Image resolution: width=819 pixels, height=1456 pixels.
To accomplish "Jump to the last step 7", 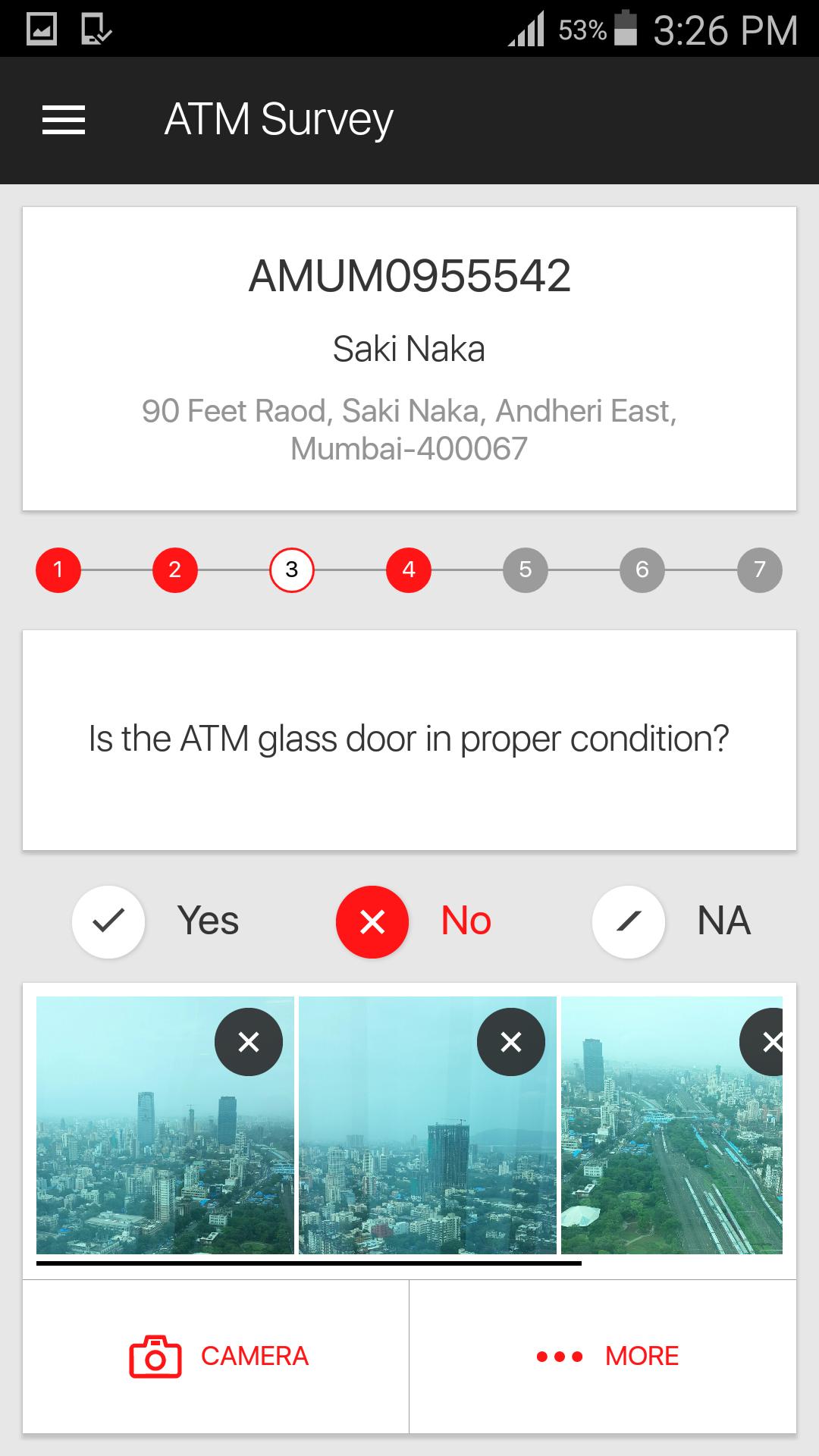I will 759,570.
